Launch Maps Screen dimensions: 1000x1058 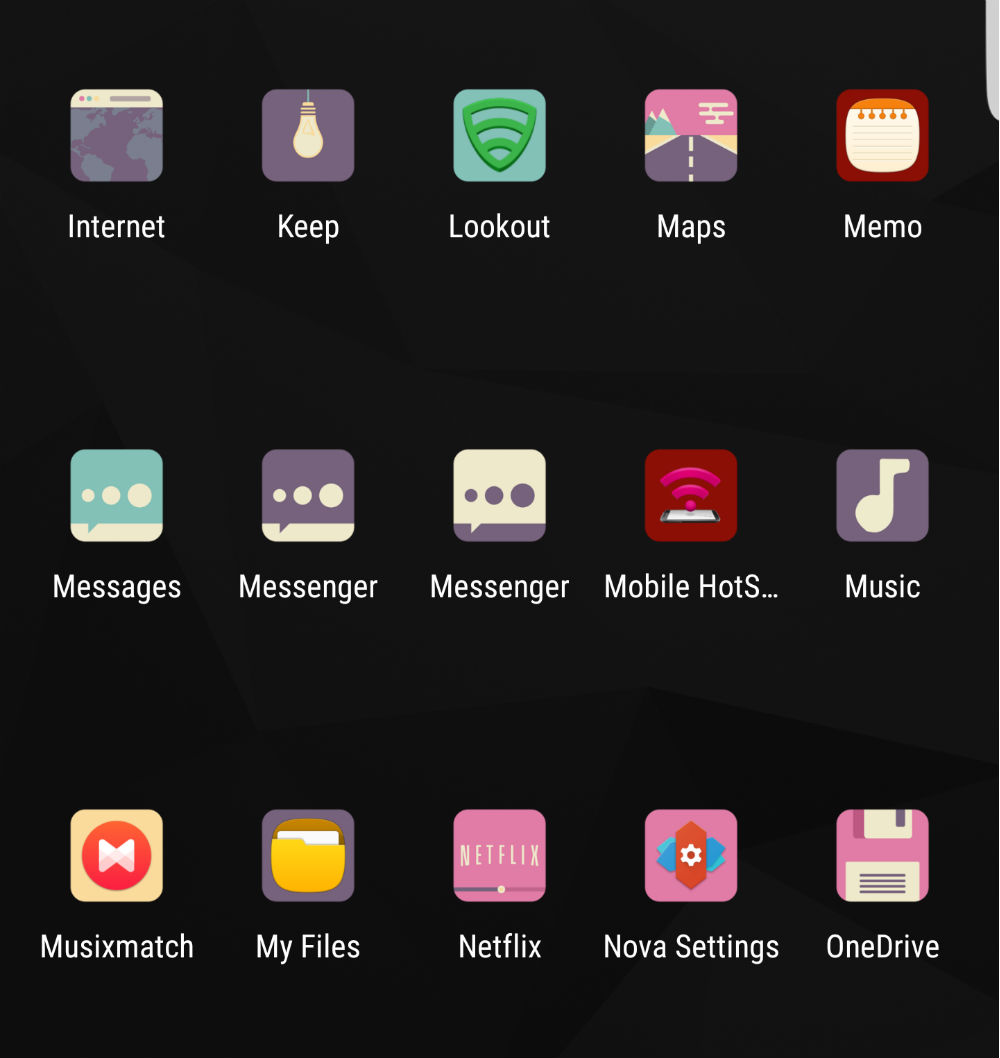click(691, 135)
